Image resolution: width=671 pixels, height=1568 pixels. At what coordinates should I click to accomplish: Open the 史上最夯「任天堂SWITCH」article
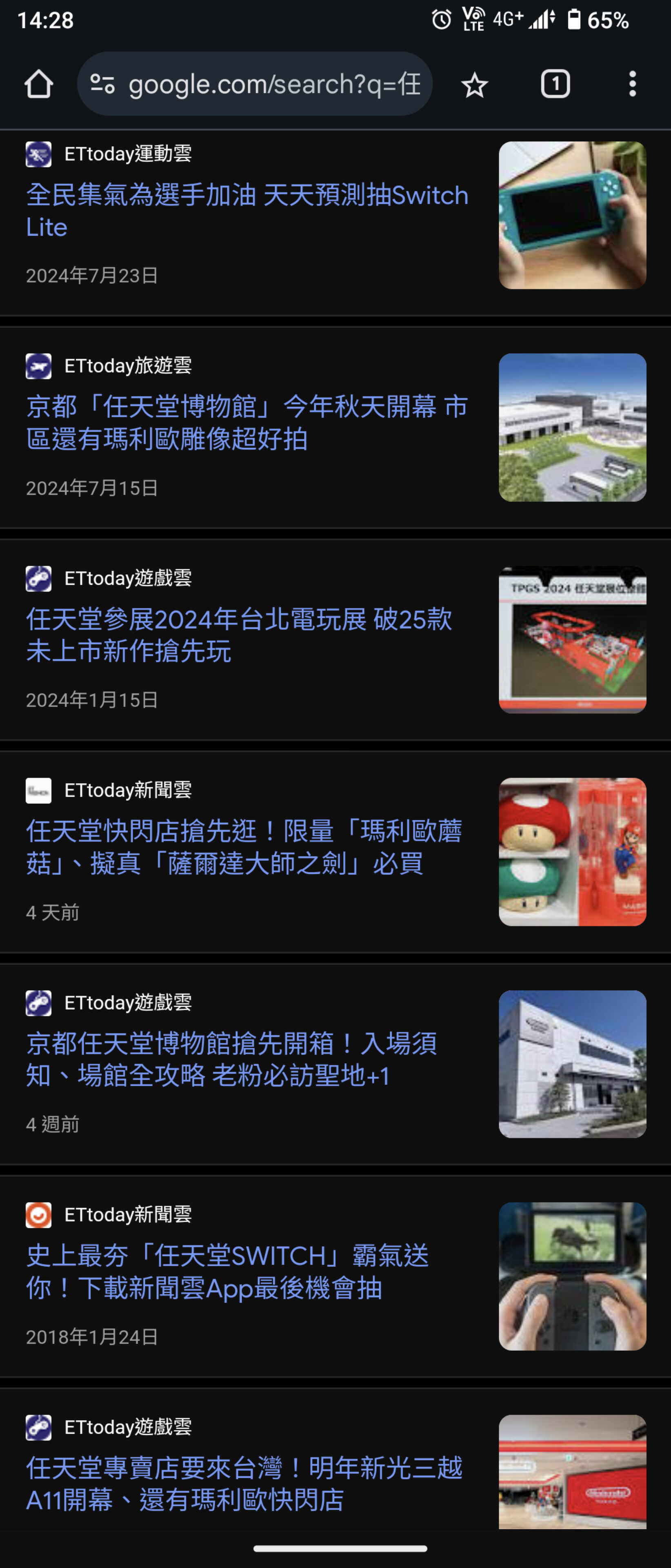(x=228, y=1272)
